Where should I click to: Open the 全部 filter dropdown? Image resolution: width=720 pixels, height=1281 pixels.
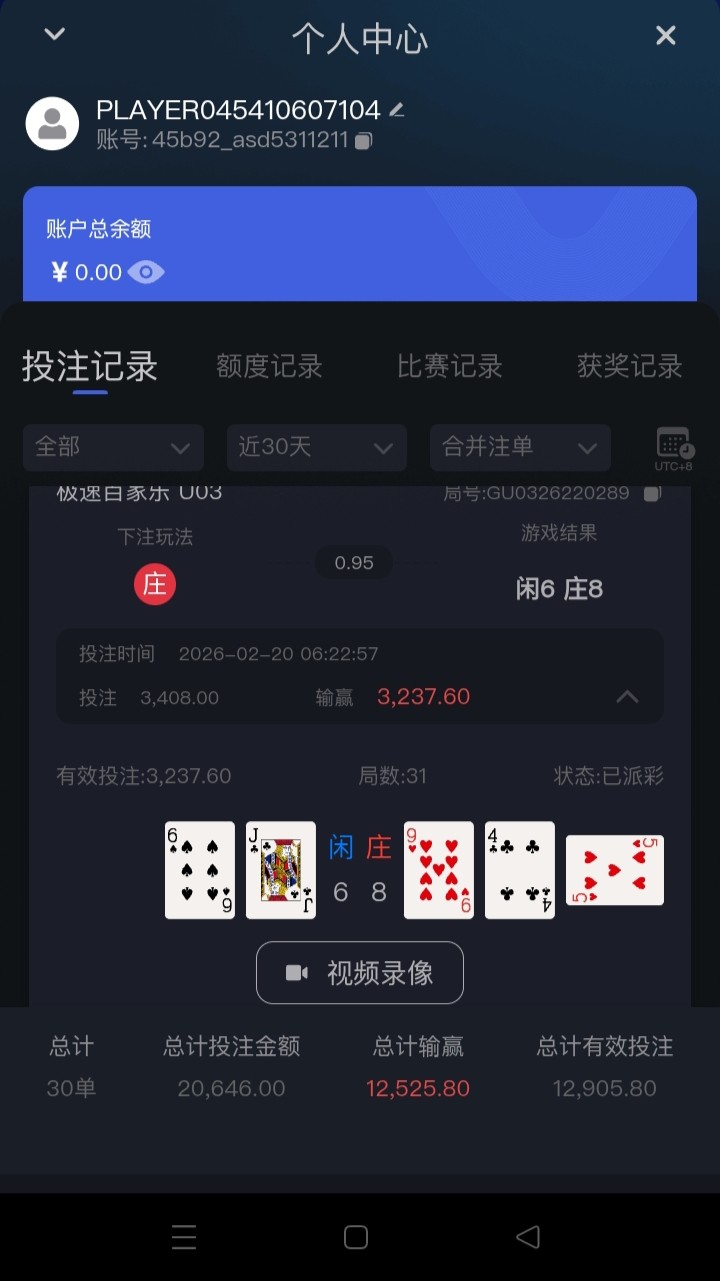[x=113, y=447]
